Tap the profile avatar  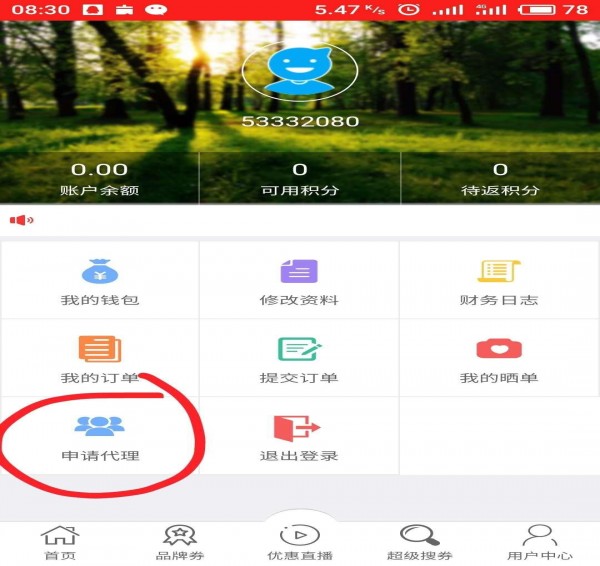(x=300, y=73)
